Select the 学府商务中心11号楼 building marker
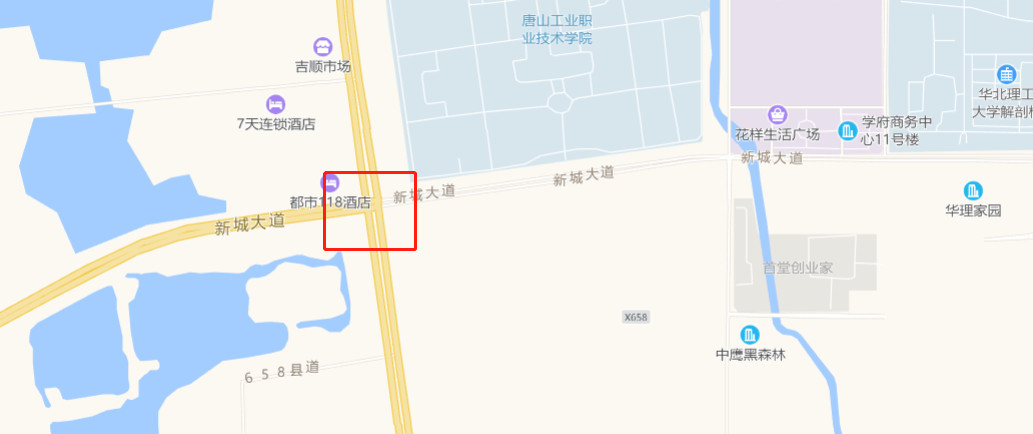Image resolution: width=1033 pixels, height=434 pixels. point(848,130)
